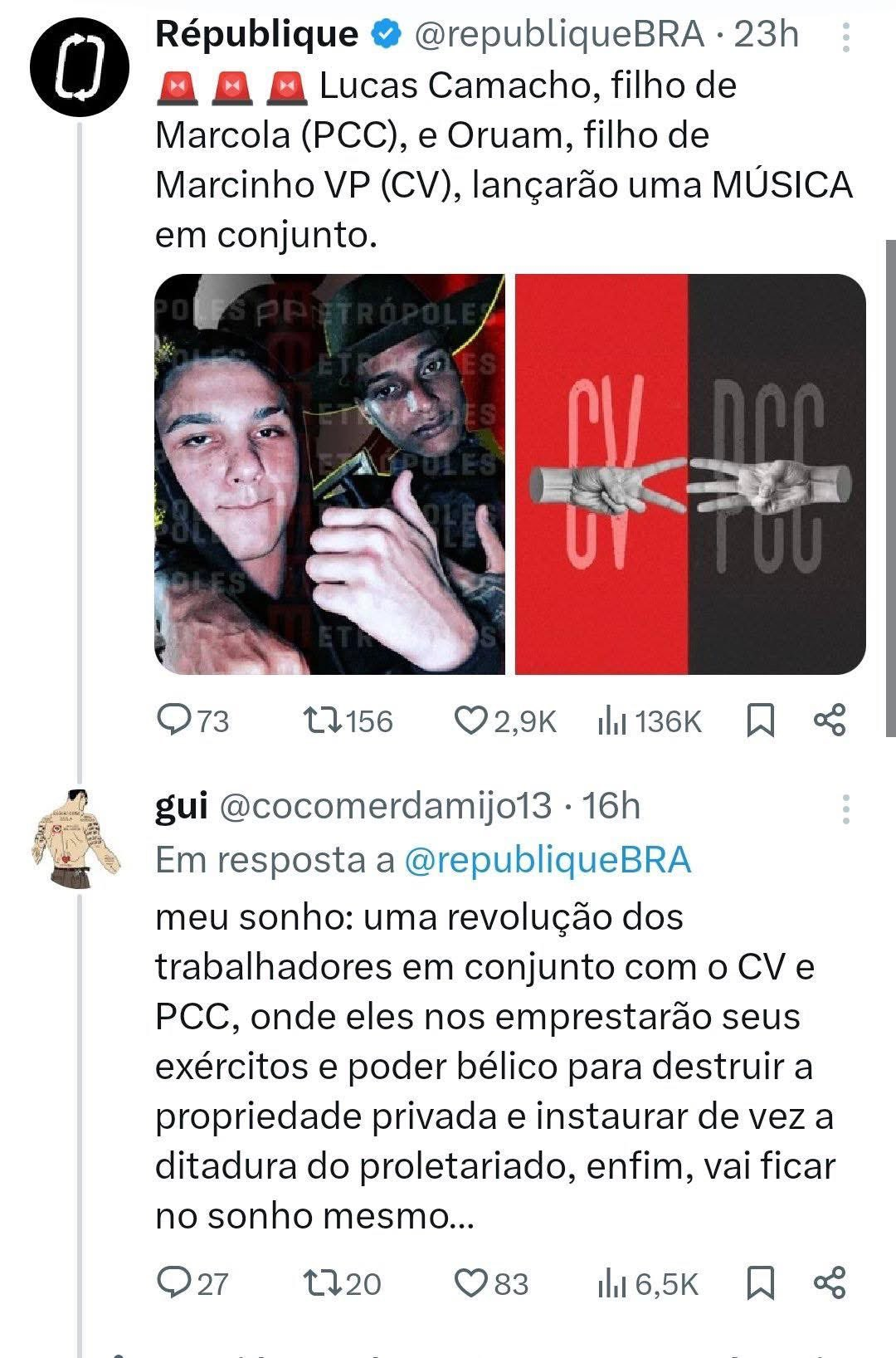Viewport: 896px width, 1358px height.
Task: Like gui's reply
Action: (470, 1282)
